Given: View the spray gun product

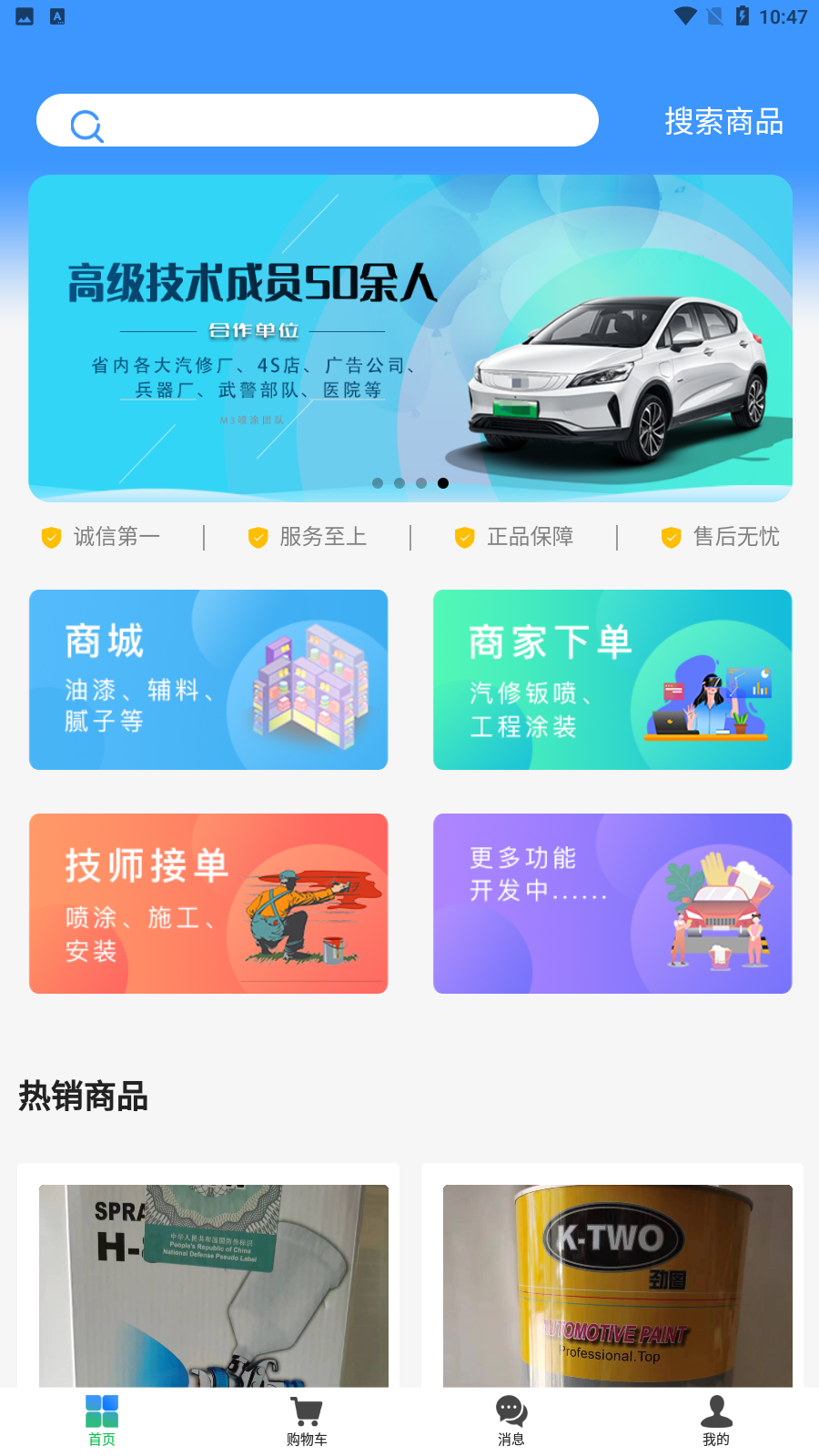Looking at the screenshot, I should [x=213, y=1285].
